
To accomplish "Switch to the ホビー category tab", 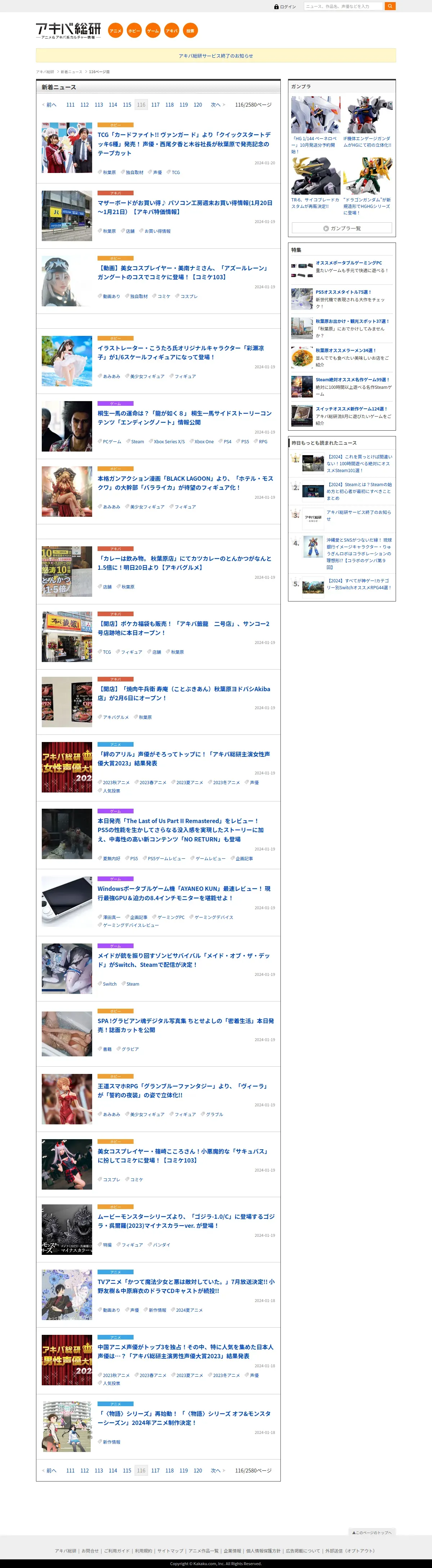I will [x=134, y=30].
